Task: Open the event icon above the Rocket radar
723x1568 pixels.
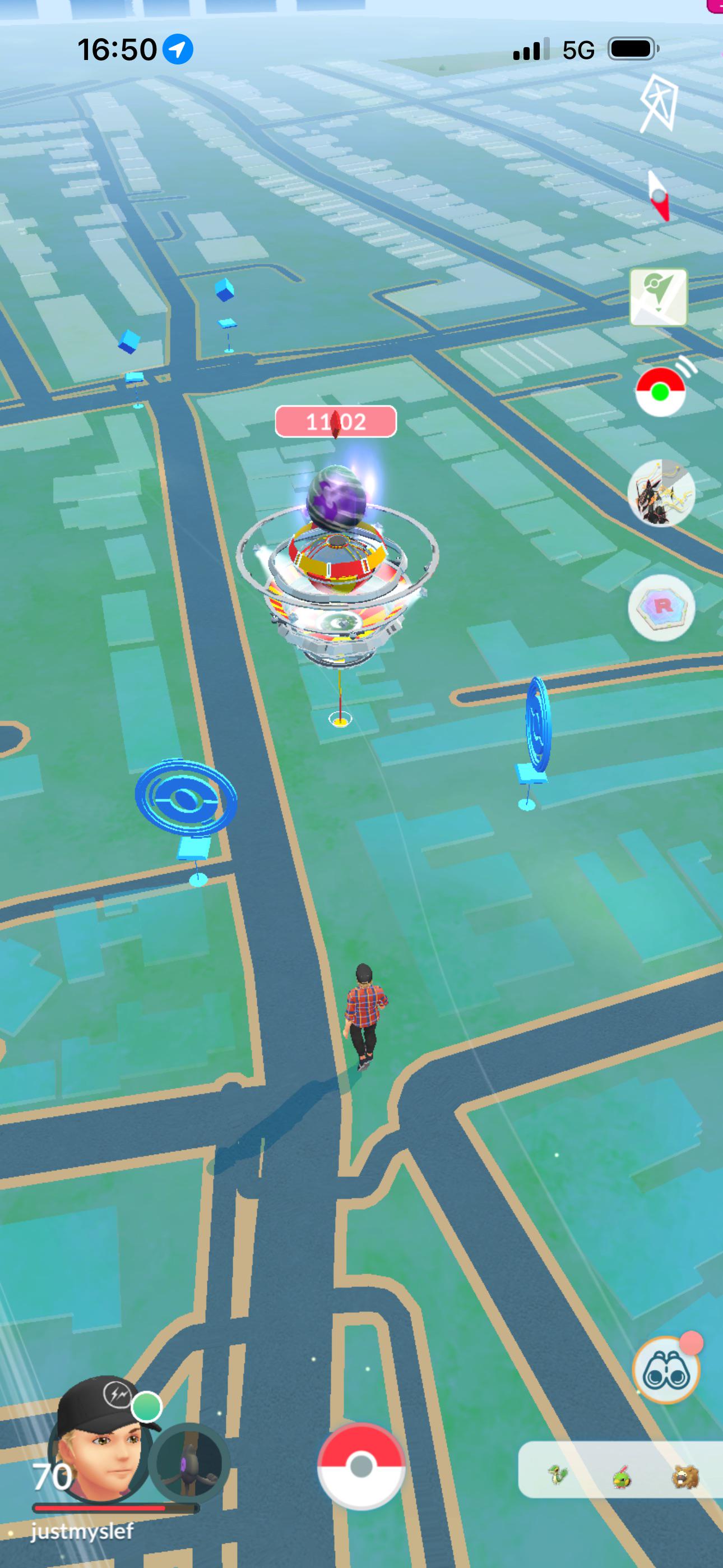Action: 661,492
